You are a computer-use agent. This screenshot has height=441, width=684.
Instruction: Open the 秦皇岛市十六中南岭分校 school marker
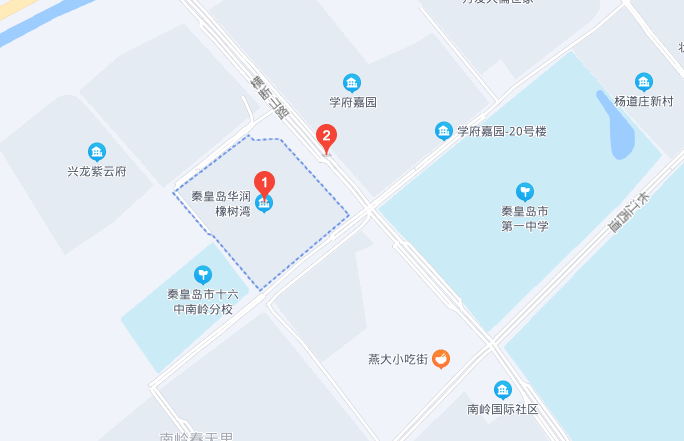click(203, 274)
